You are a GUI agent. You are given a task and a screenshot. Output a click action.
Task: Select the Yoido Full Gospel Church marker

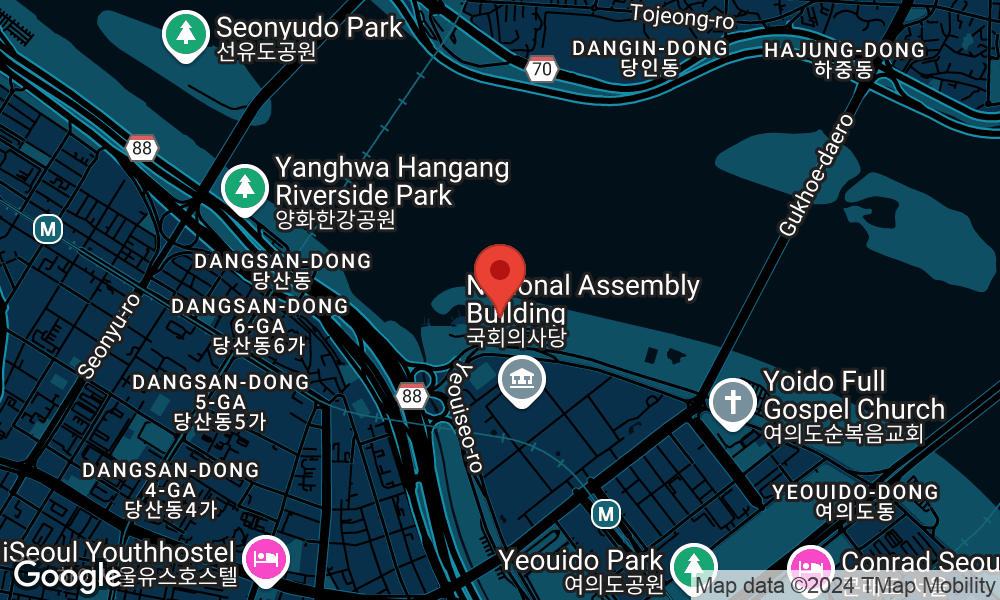tap(733, 402)
